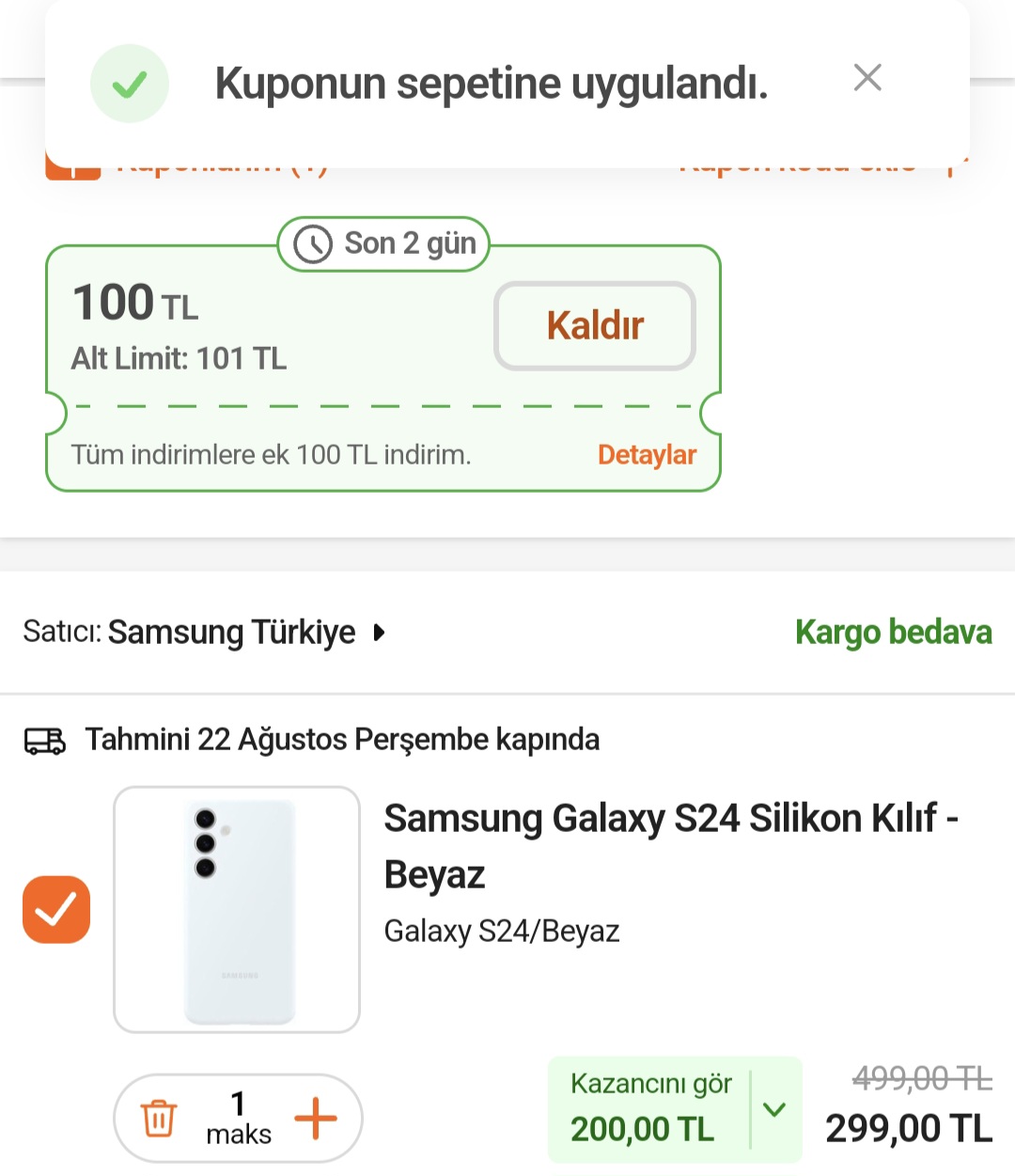1015x1176 pixels.
Task: Remove the 100 TL coupon with Kaldır
Action: coord(595,326)
